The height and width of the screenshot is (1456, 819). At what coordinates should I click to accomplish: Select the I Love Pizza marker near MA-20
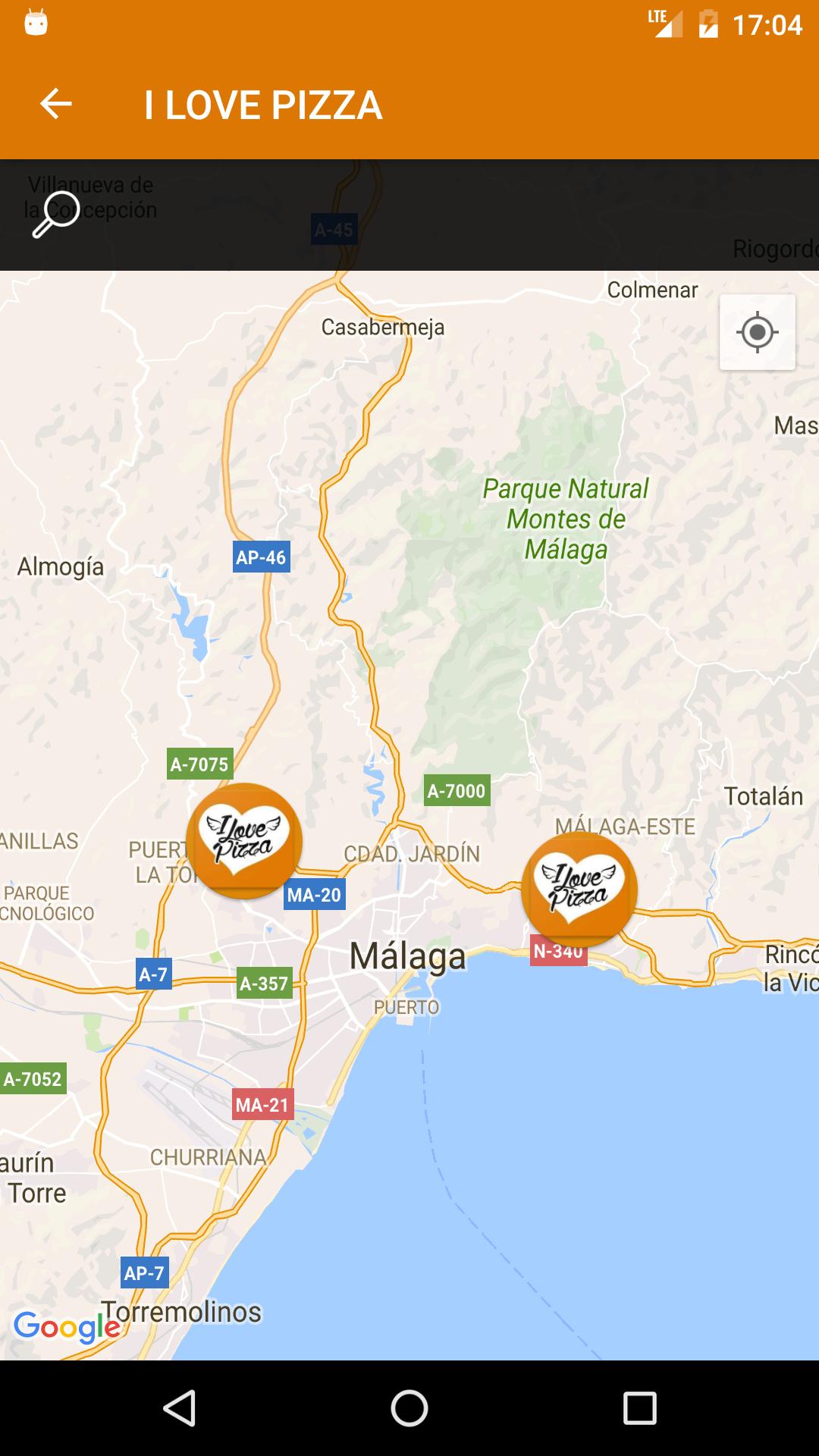[x=244, y=840]
